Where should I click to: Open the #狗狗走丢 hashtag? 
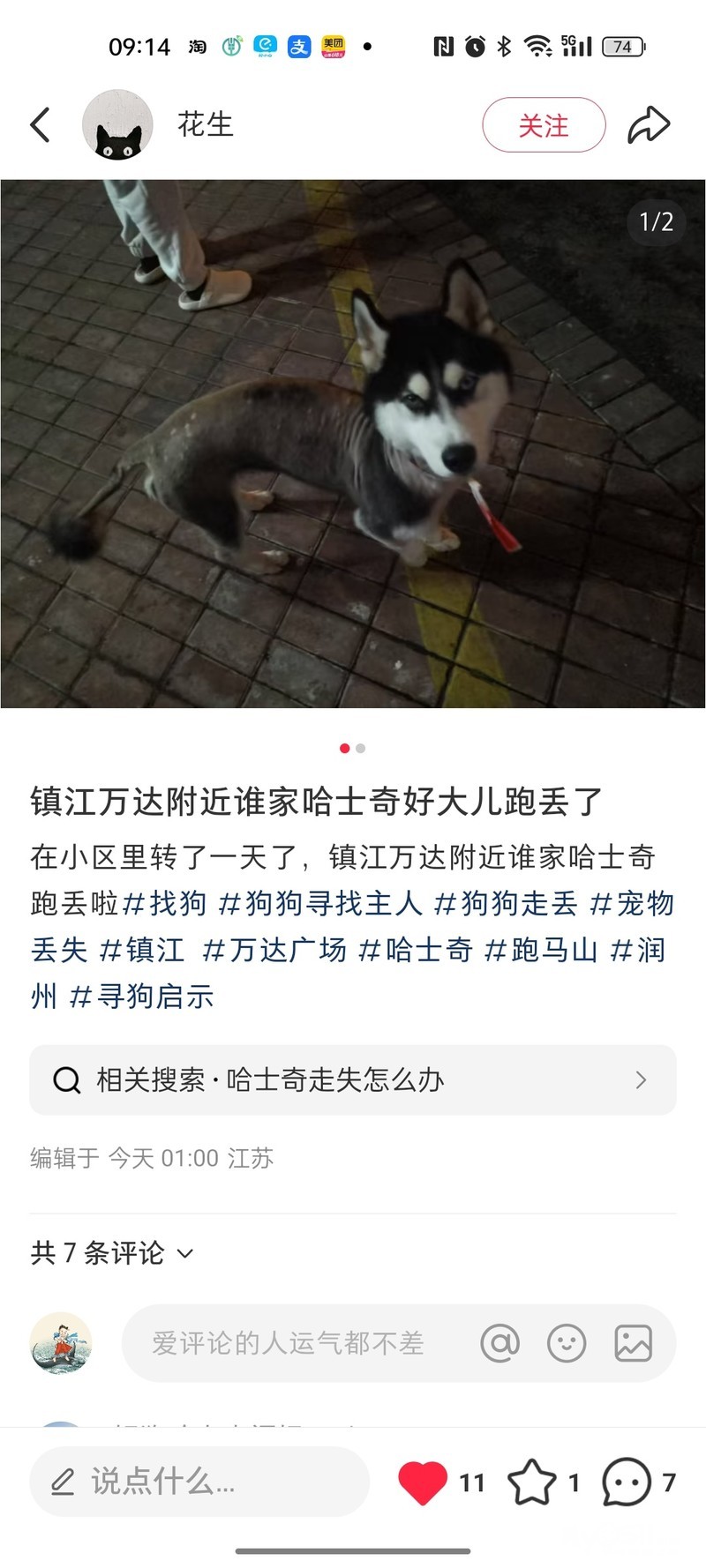point(507,903)
